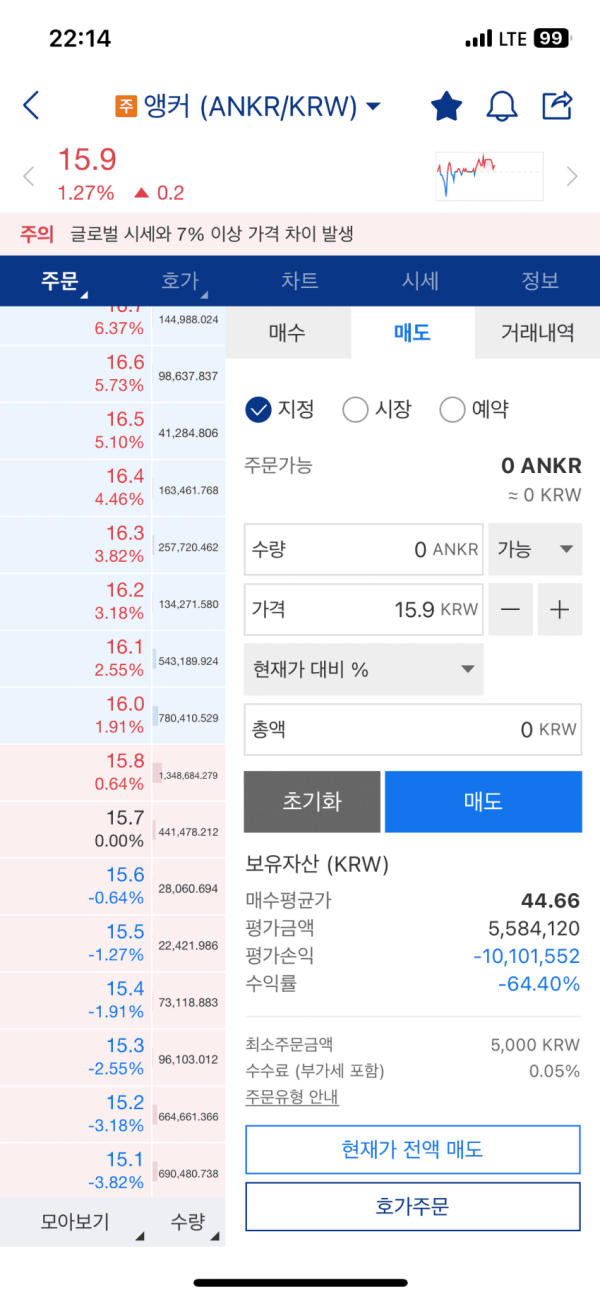Switch to the 시세 tab
600x1299 pixels.
point(420,281)
